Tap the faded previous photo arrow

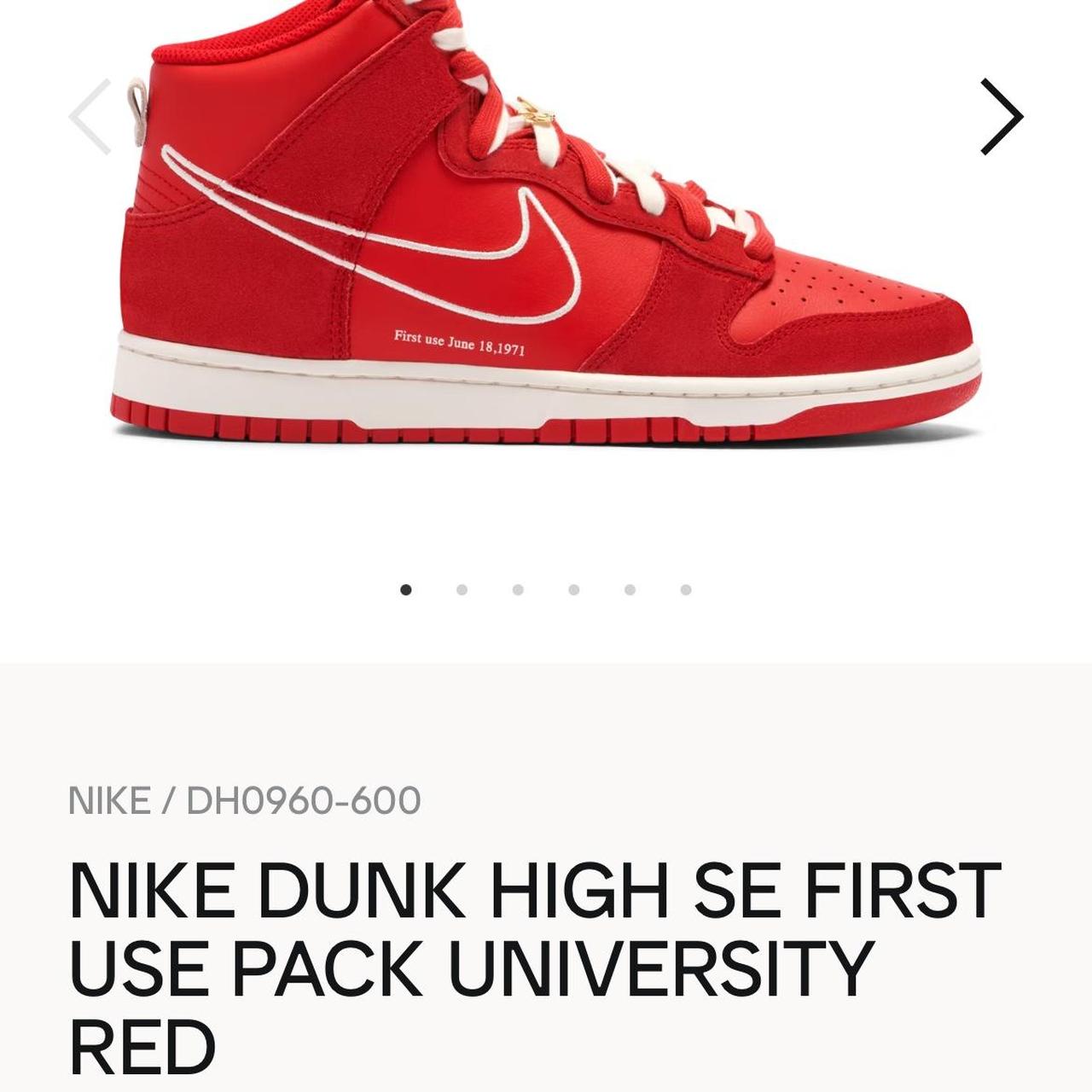pos(91,117)
